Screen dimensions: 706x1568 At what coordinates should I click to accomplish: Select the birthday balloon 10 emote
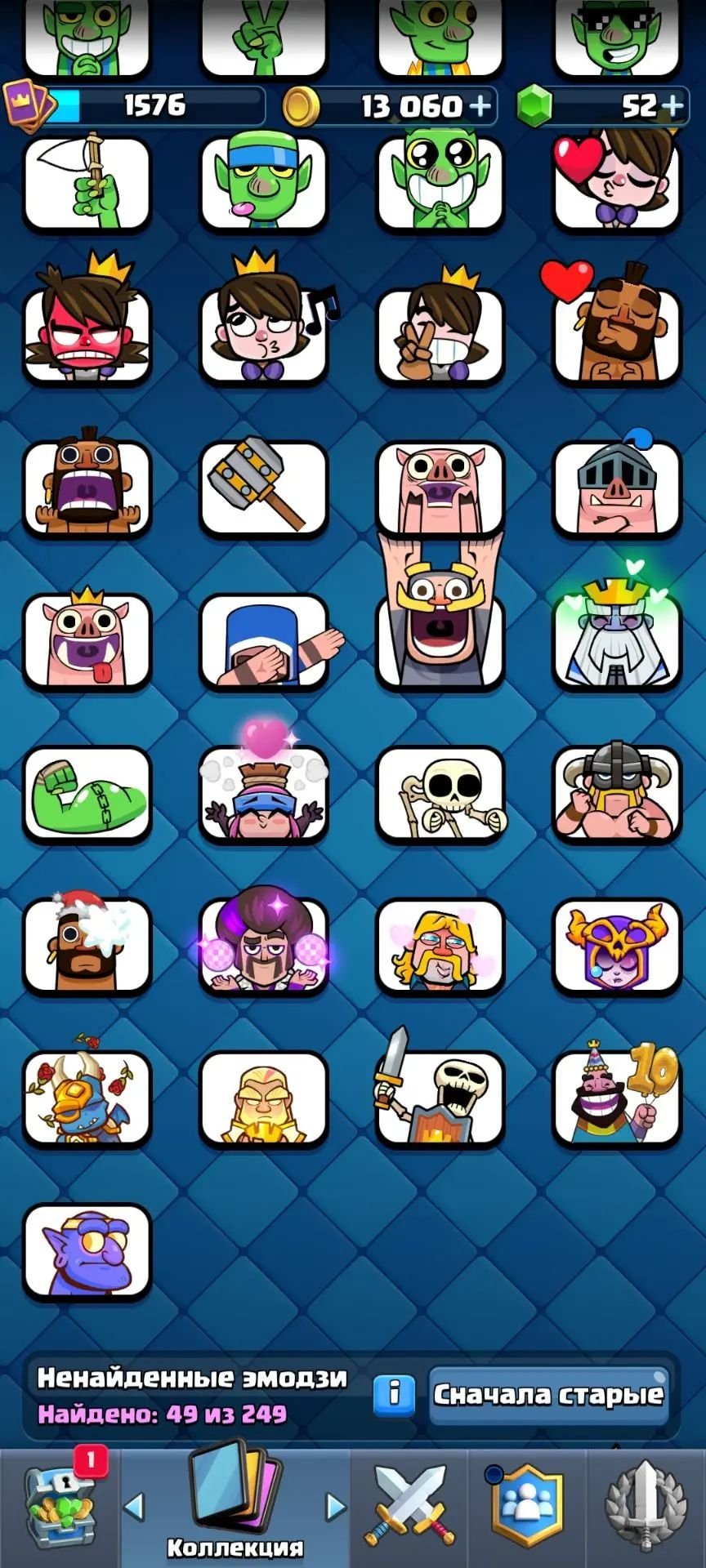[x=617, y=1094]
